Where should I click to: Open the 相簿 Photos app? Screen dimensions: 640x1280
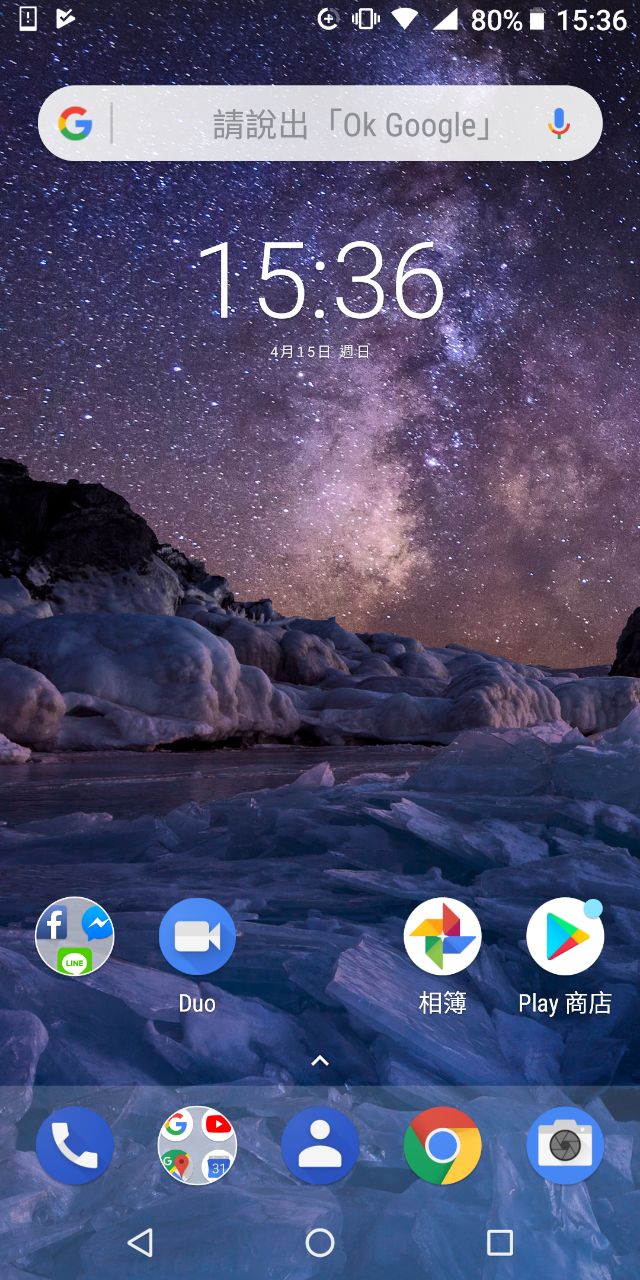pyautogui.click(x=442, y=937)
